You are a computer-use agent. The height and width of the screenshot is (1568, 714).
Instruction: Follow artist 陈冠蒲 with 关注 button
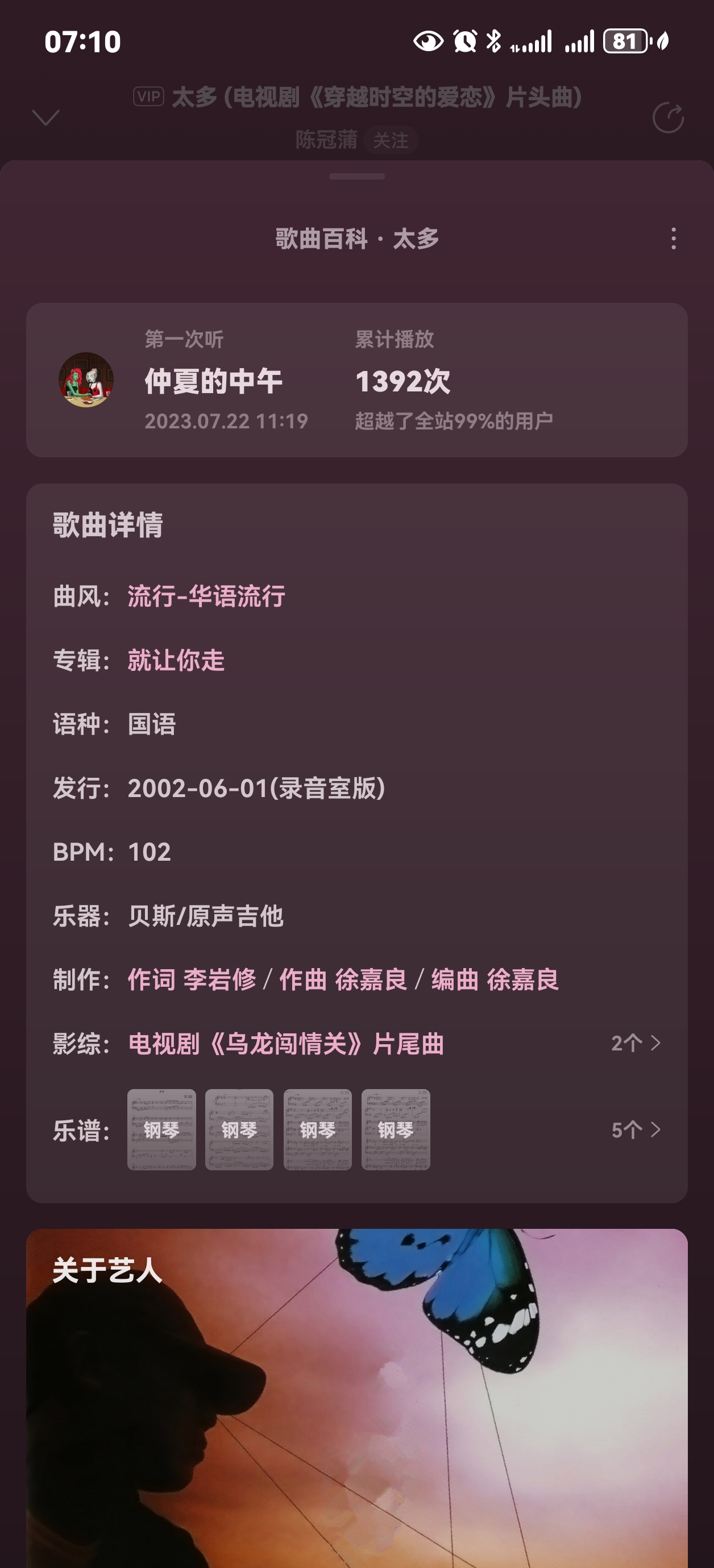click(x=391, y=141)
